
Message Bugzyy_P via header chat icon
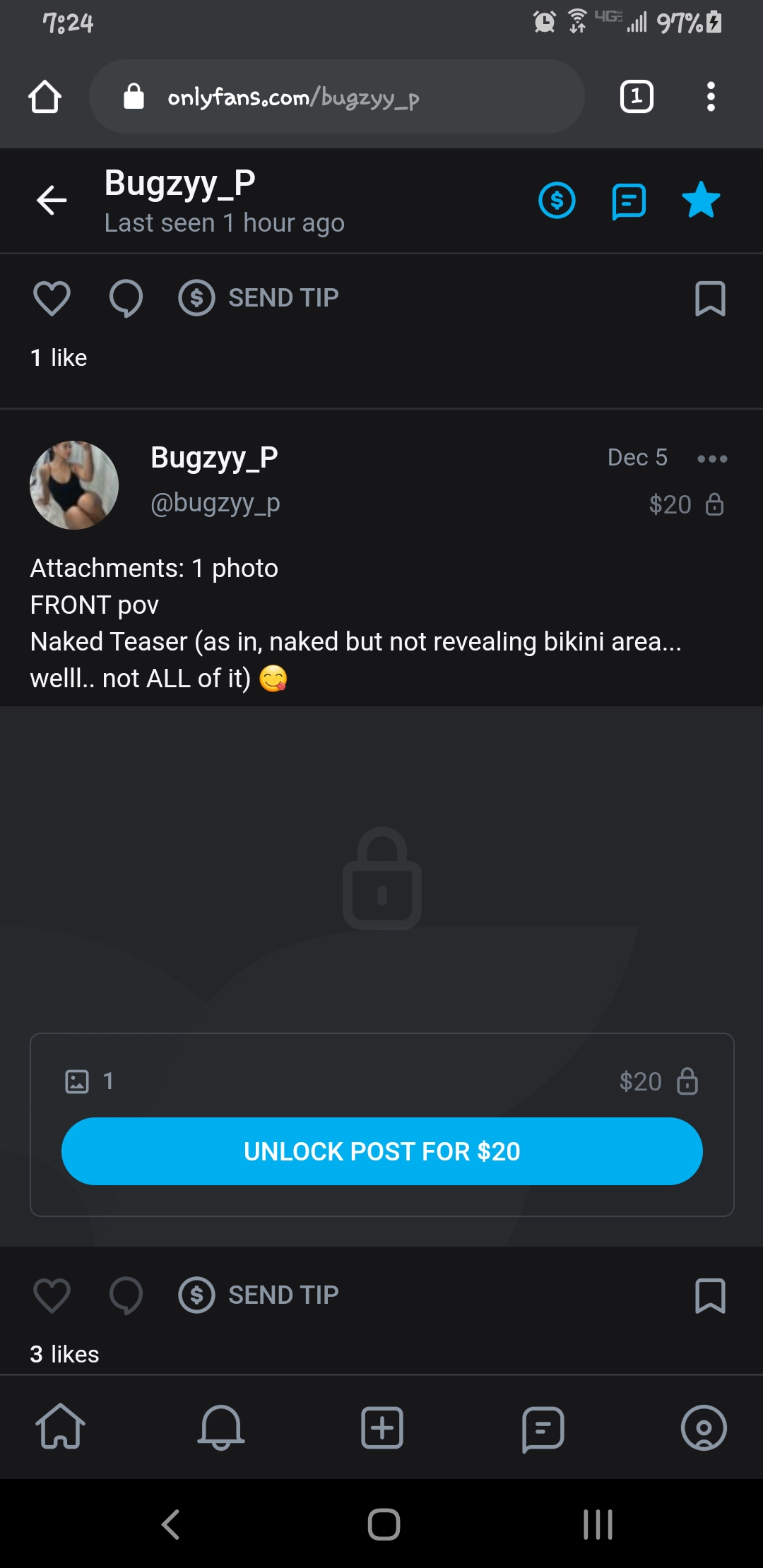point(629,201)
